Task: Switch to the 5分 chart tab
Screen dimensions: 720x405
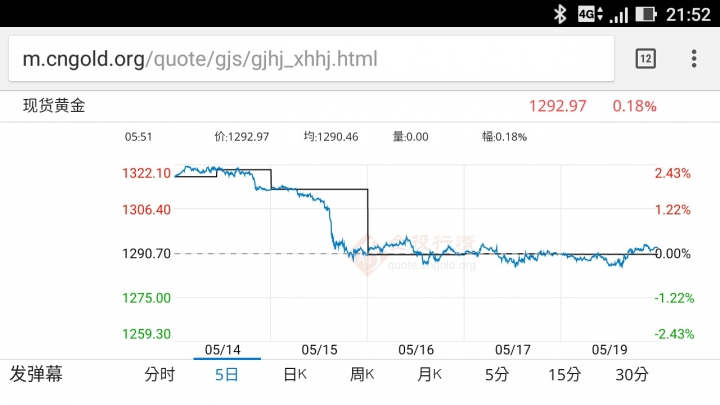Action: click(496, 375)
